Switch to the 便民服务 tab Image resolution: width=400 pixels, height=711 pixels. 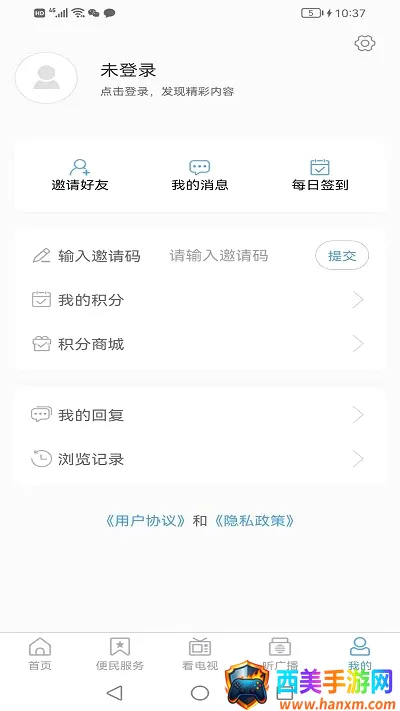coord(120,654)
